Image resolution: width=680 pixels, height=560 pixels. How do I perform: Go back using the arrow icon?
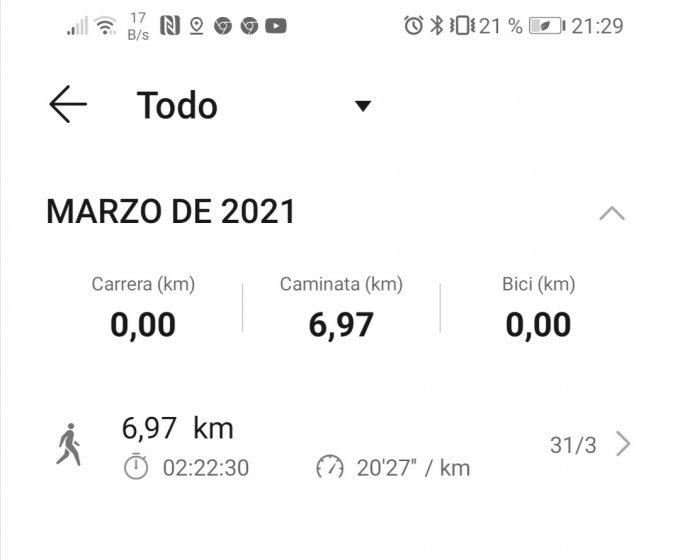pyautogui.click(x=68, y=105)
